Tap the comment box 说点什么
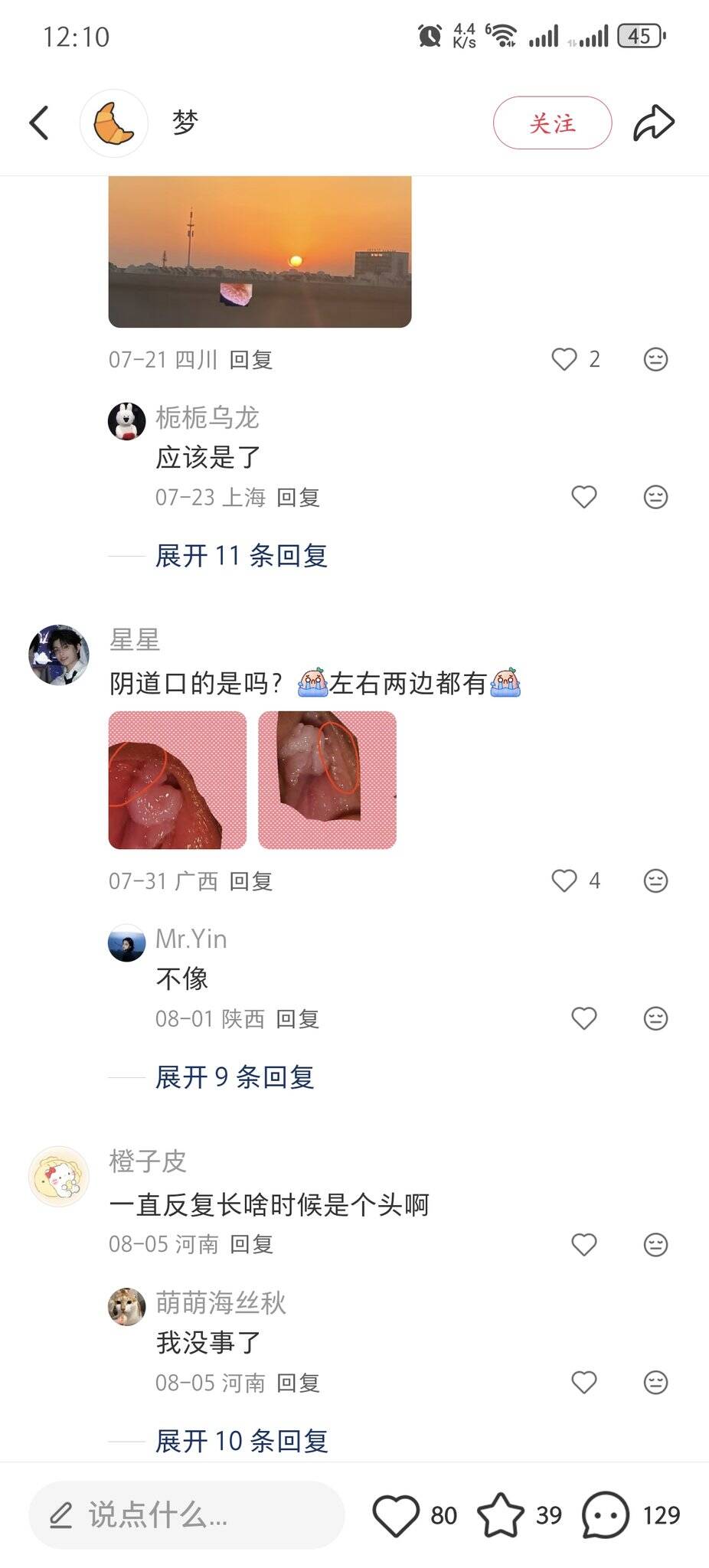Screen dimensions: 709x1568 tap(187, 1515)
